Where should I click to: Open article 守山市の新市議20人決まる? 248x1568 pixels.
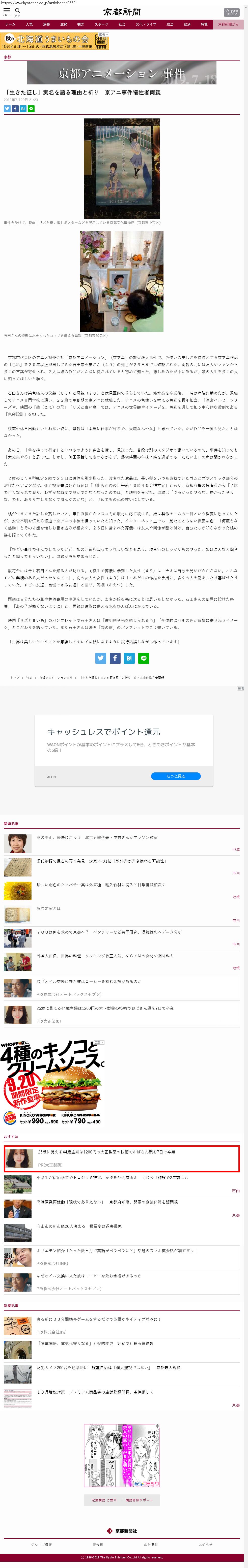79,1226
